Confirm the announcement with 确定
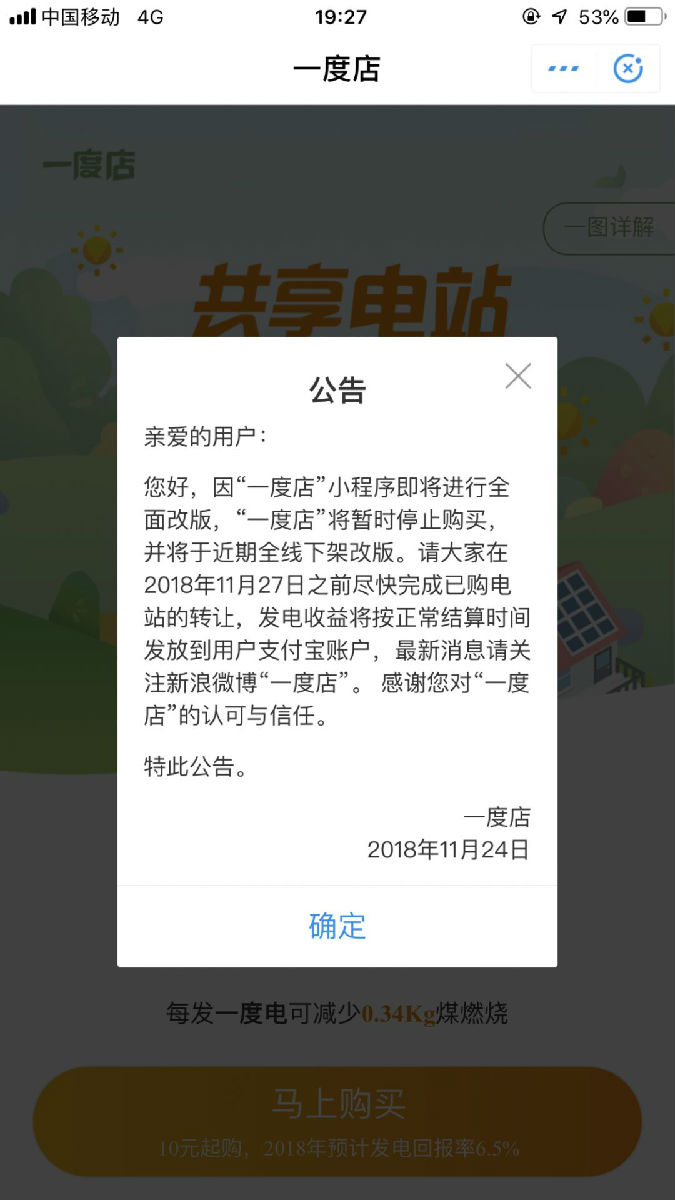This screenshot has width=675, height=1200. (337, 926)
